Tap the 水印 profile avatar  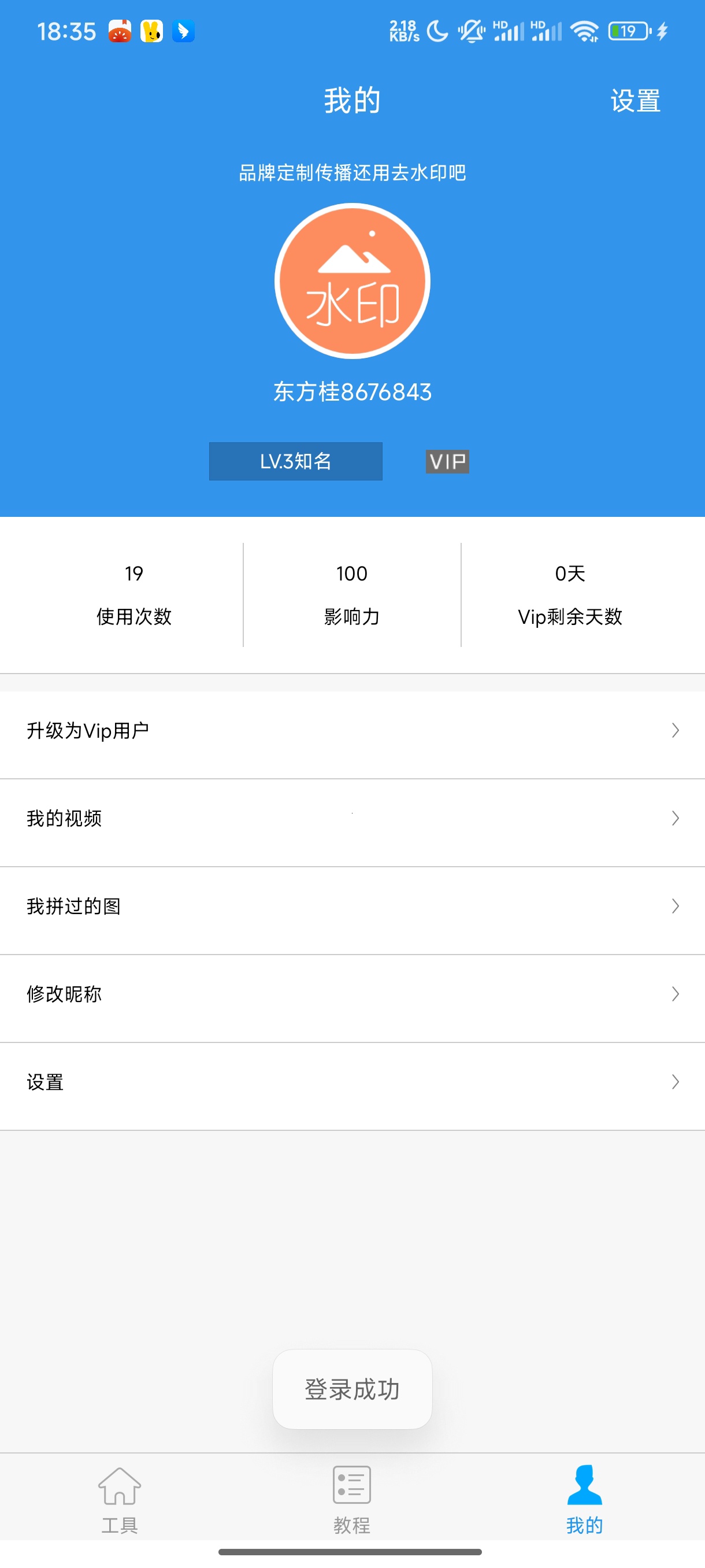click(352, 281)
